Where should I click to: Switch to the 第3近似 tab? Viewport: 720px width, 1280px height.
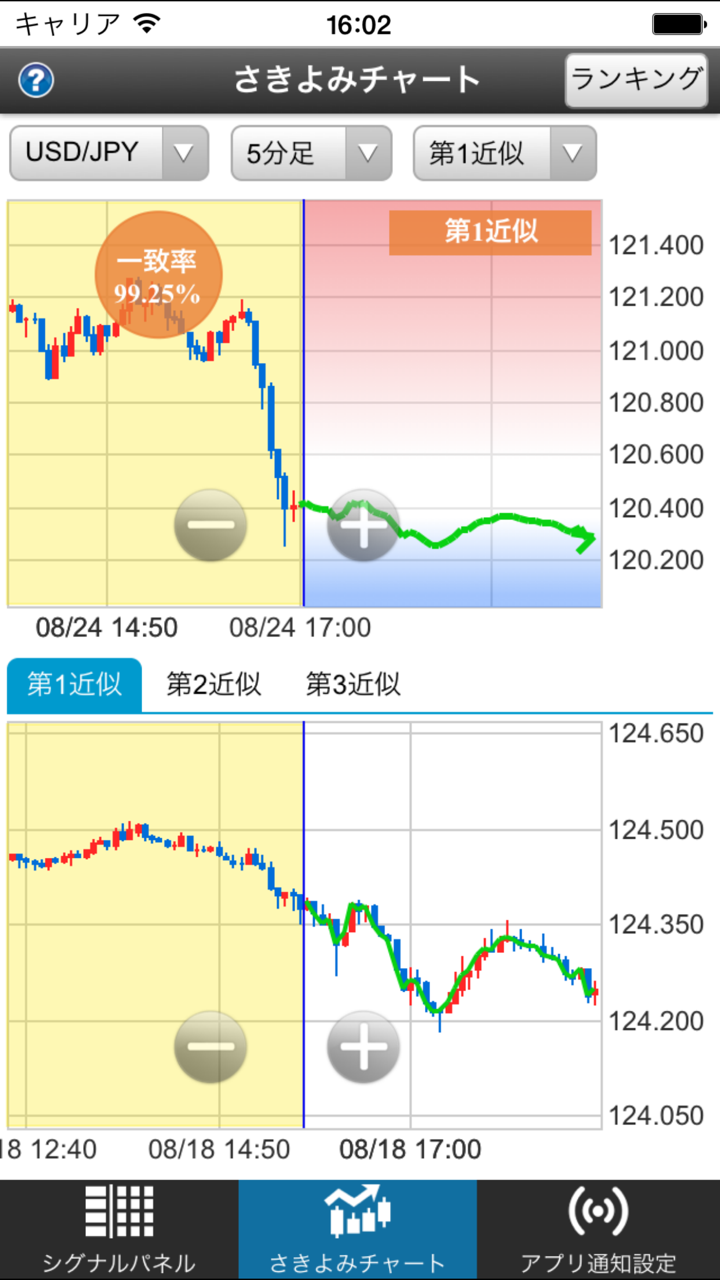353,685
